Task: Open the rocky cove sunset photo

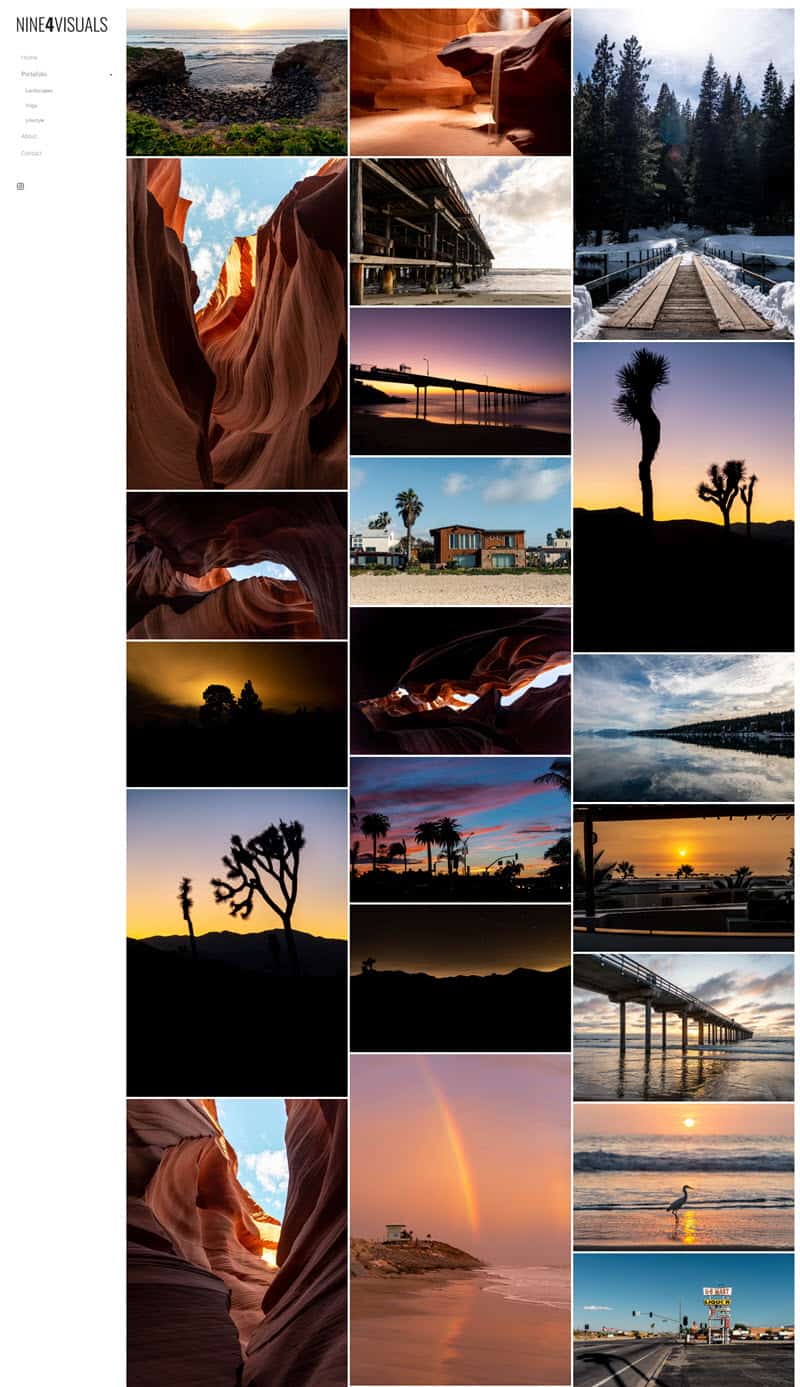Action: point(237,82)
